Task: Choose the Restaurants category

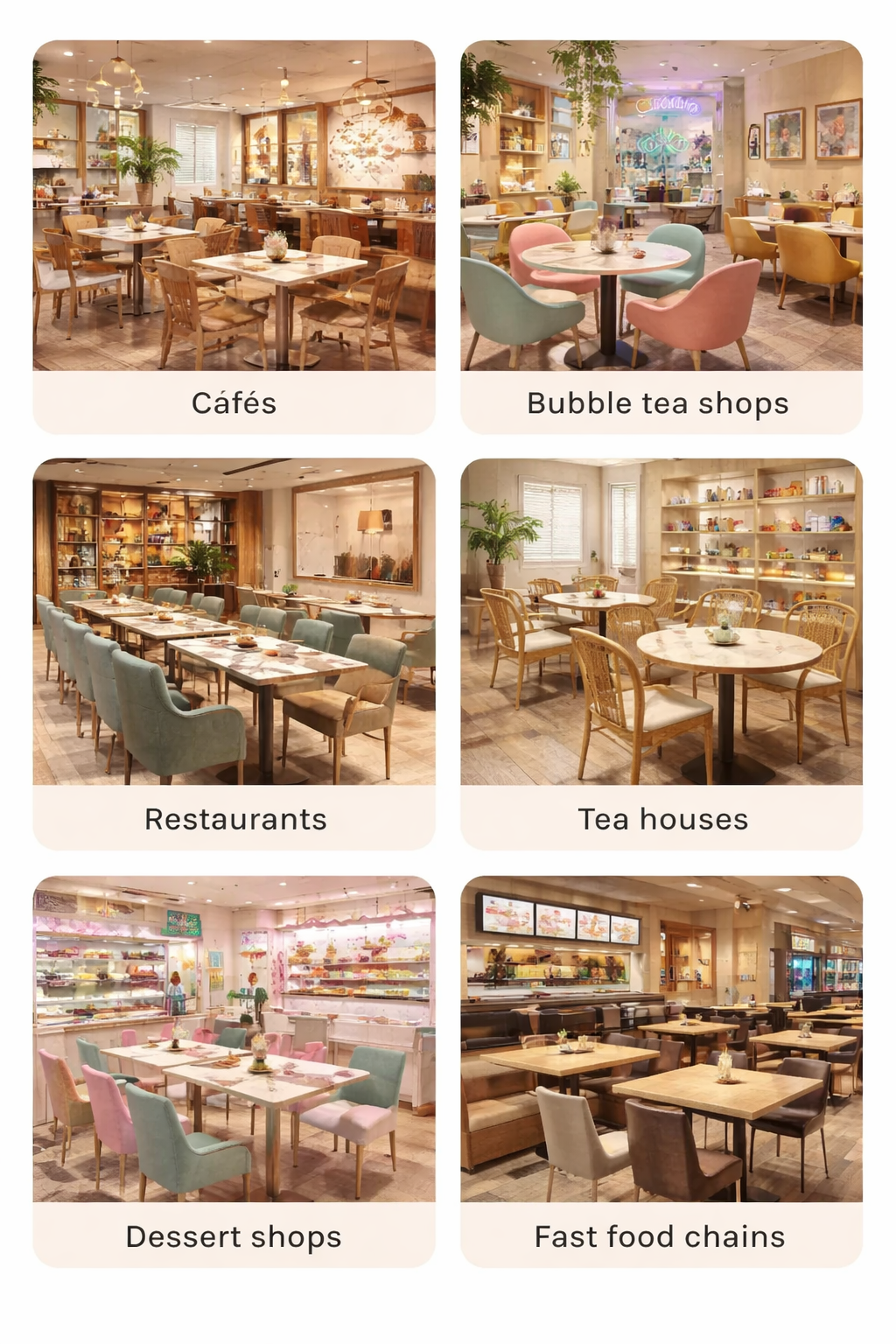Action: click(x=234, y=654)
